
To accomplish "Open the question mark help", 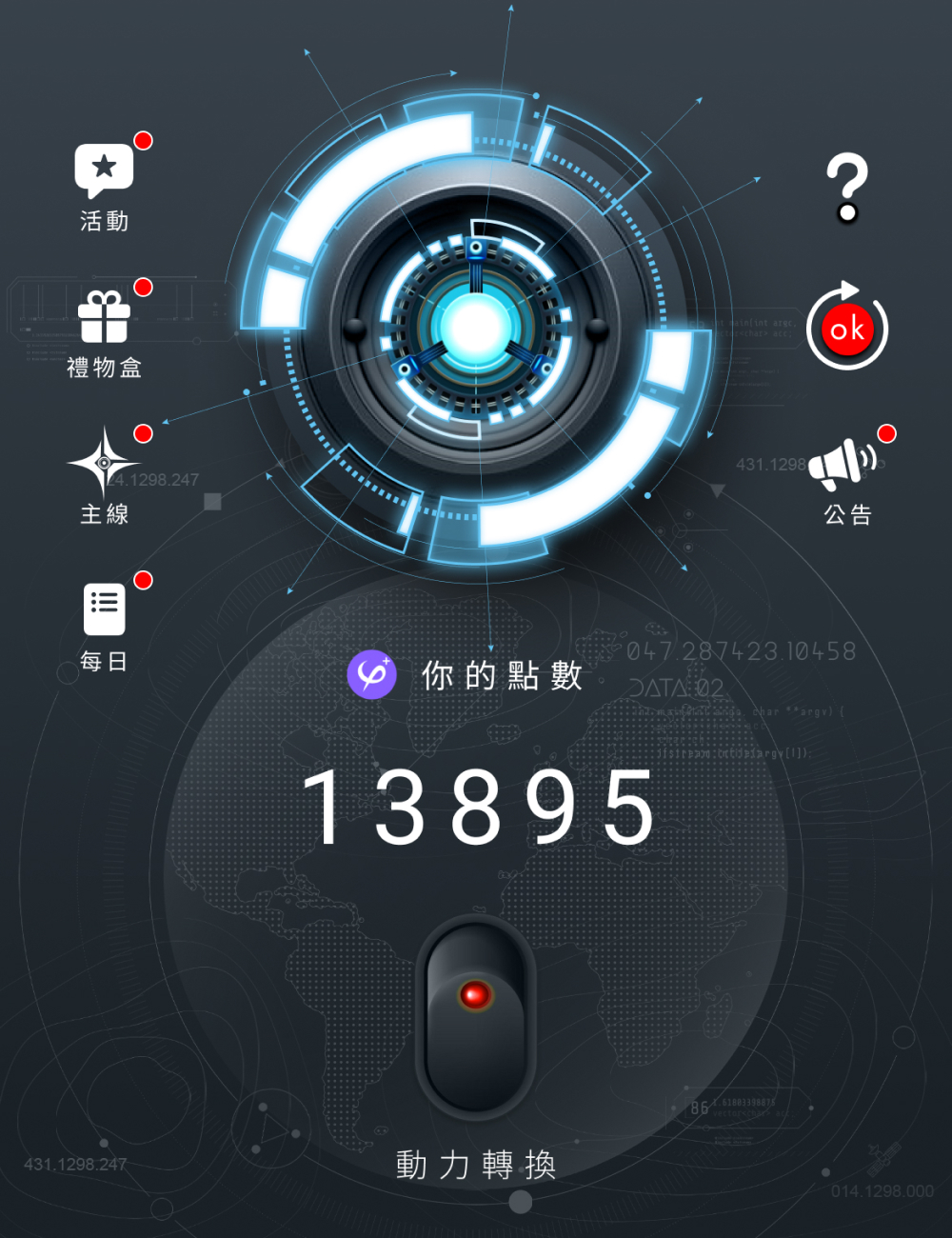I will pos(846,187).
